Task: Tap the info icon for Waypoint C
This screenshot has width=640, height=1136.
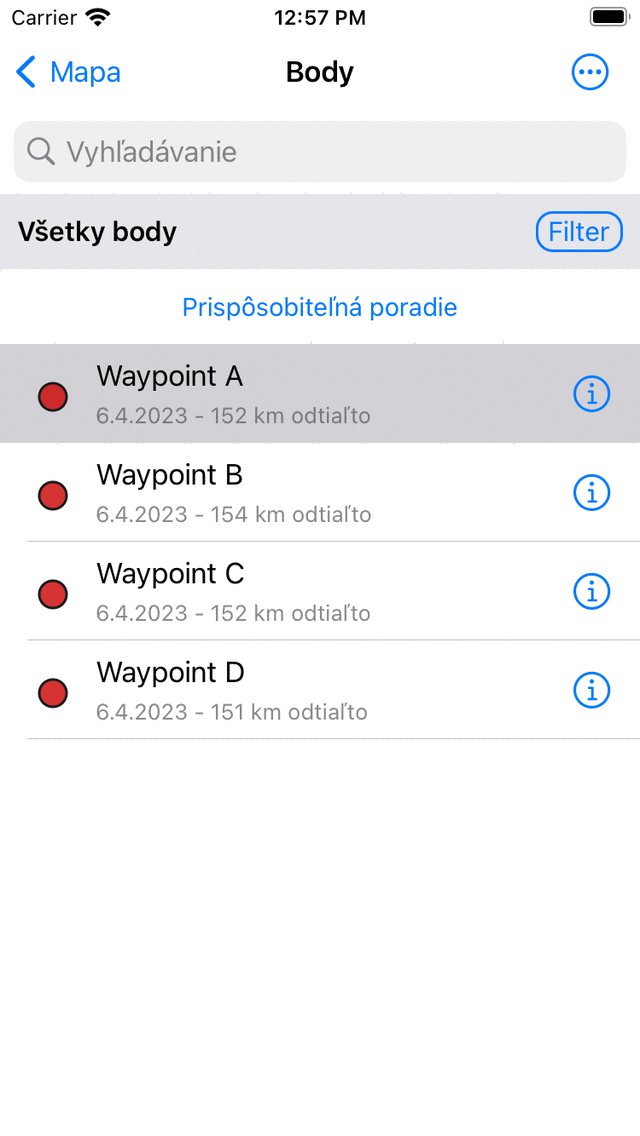Action: tap(592, 592)
